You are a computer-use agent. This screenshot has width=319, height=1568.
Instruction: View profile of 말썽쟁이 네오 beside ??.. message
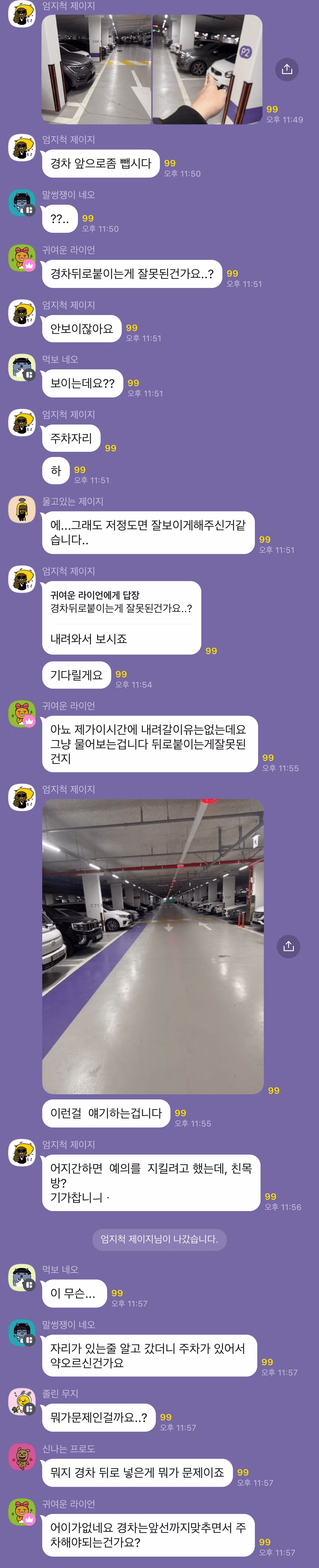[x=21, y=203]
